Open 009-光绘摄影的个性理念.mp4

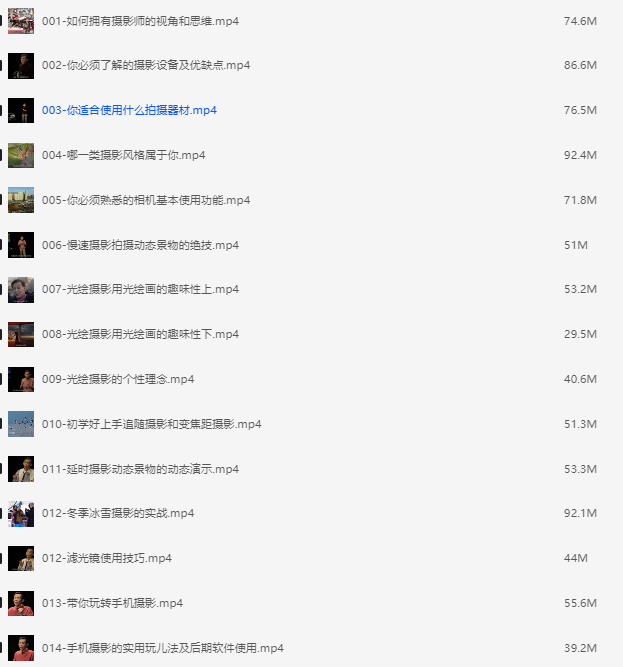pyautogui.click(x=118, y=379)
